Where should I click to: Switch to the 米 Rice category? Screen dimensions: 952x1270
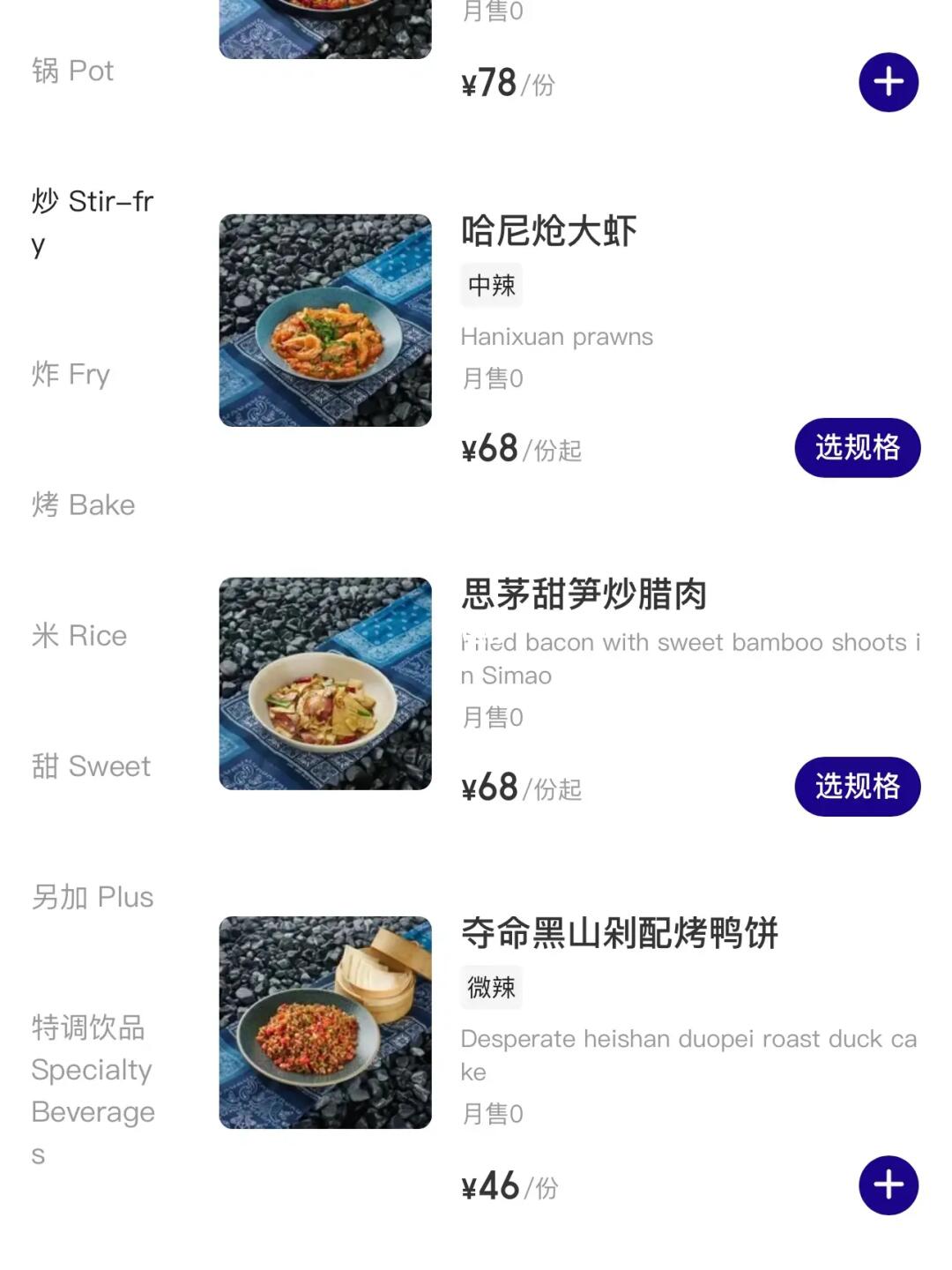79,635
